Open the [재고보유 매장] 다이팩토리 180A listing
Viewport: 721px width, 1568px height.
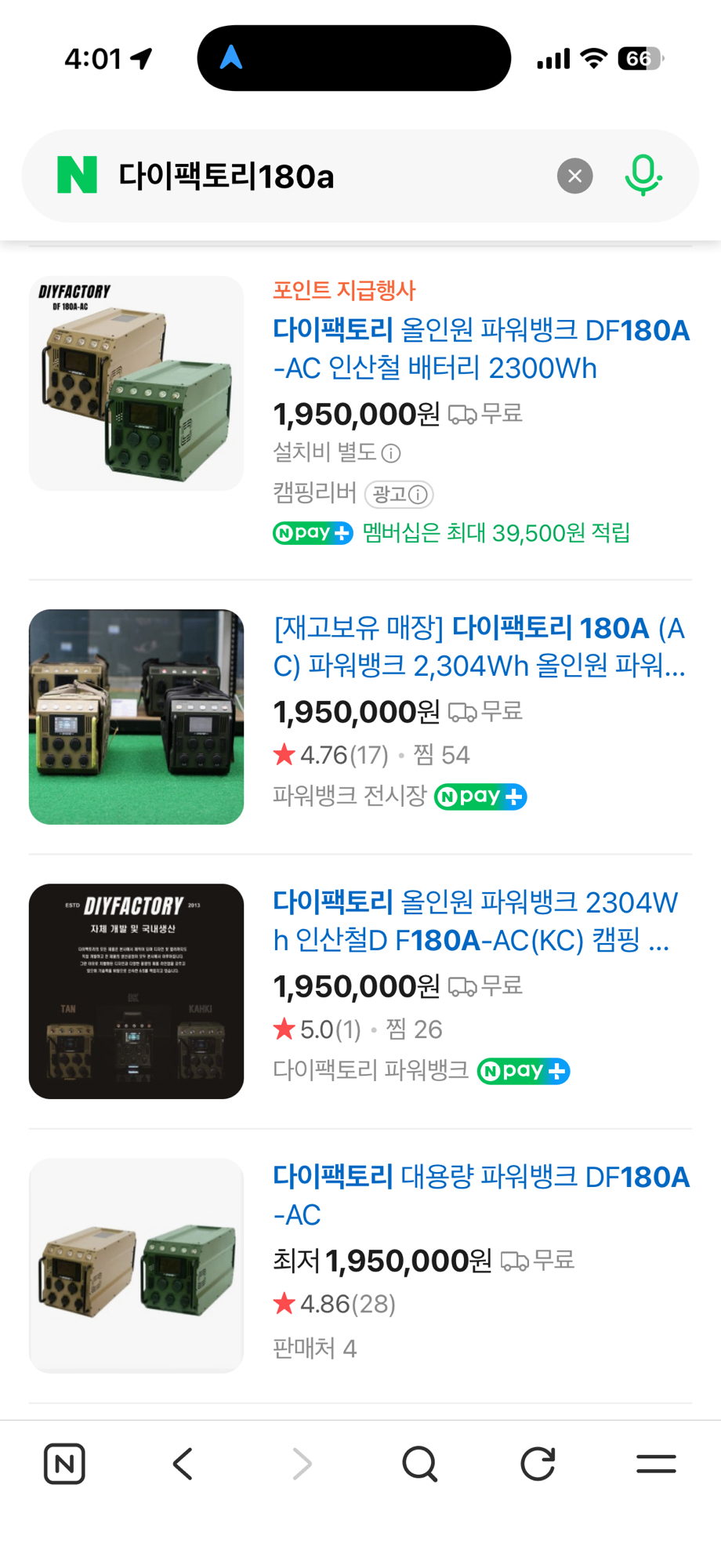point(479,647)
